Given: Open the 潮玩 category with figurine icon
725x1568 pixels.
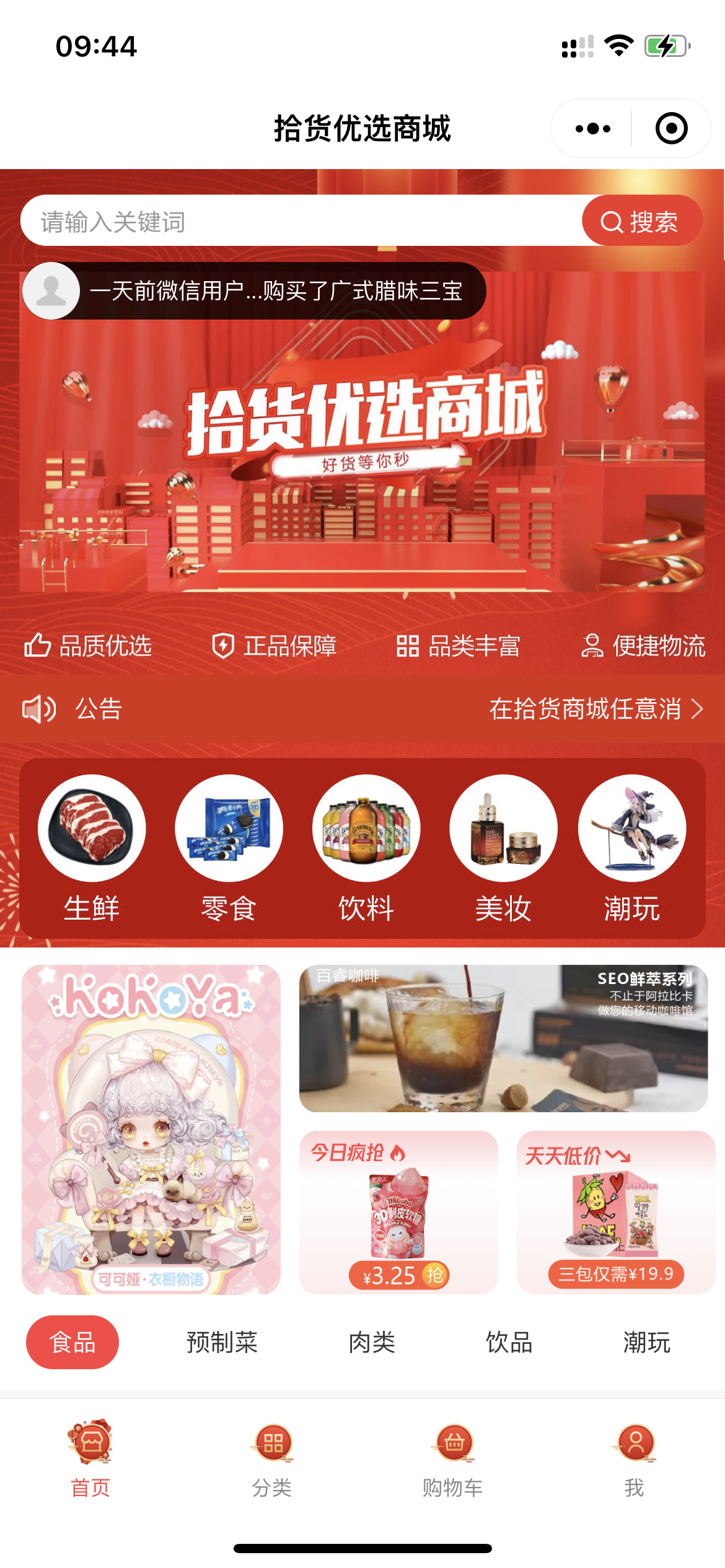Looking at the screenshot, I should click(631, 848).
